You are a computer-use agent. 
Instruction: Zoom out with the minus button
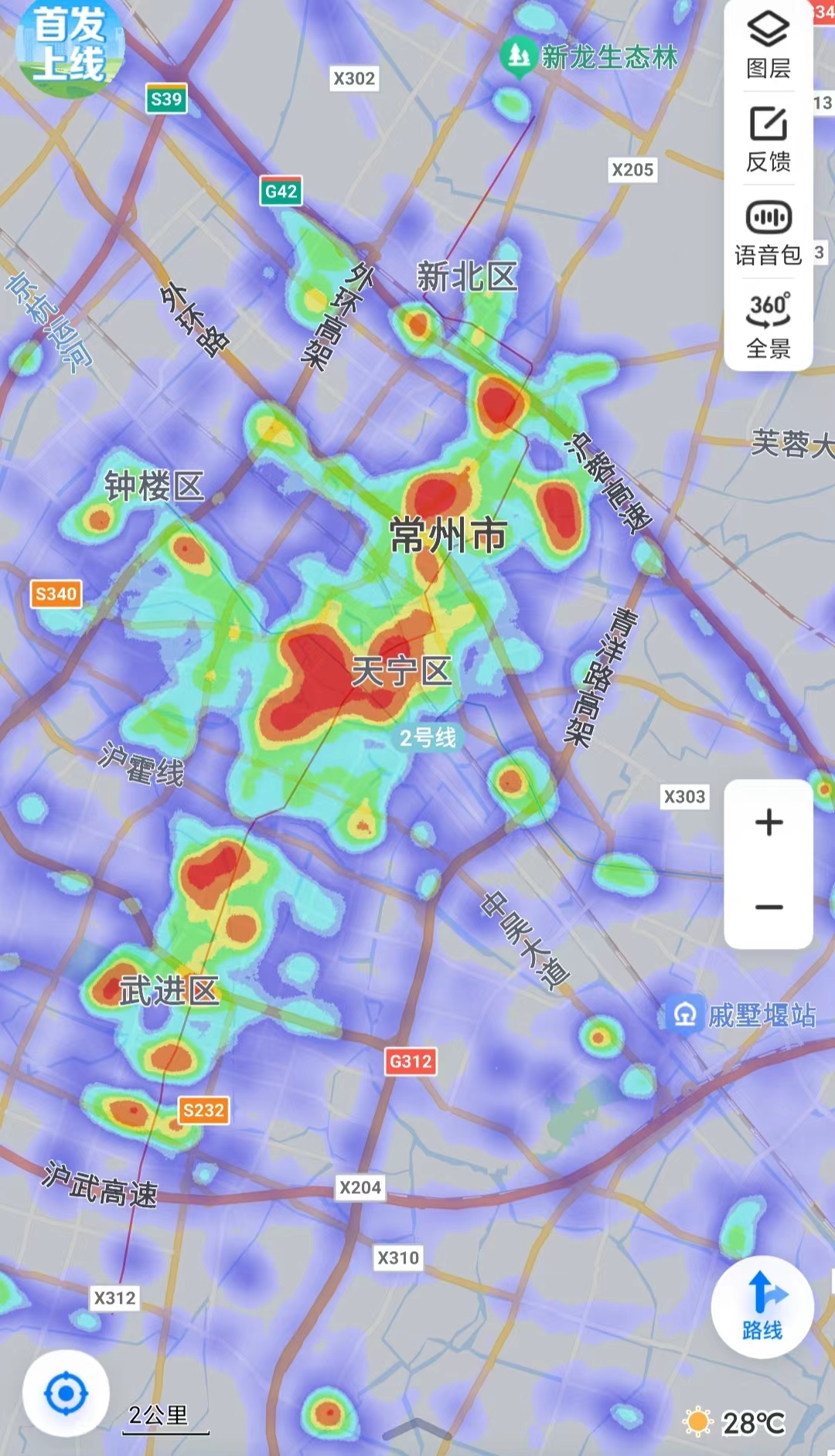[769, 907]
